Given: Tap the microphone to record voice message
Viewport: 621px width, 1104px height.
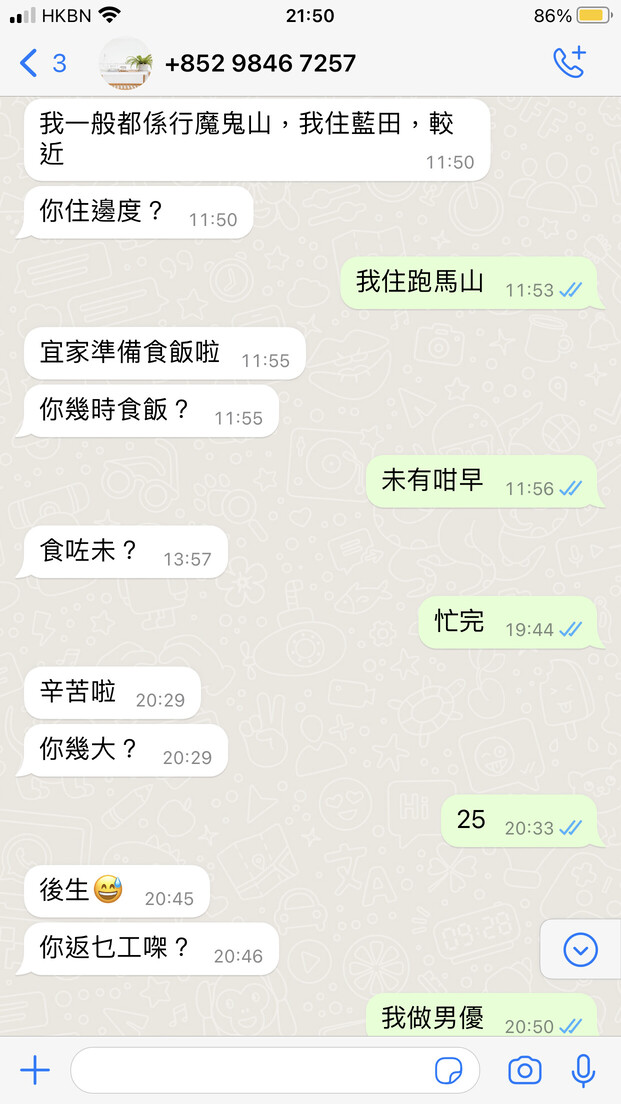Looking at the screenshot, I should 583,1071.
